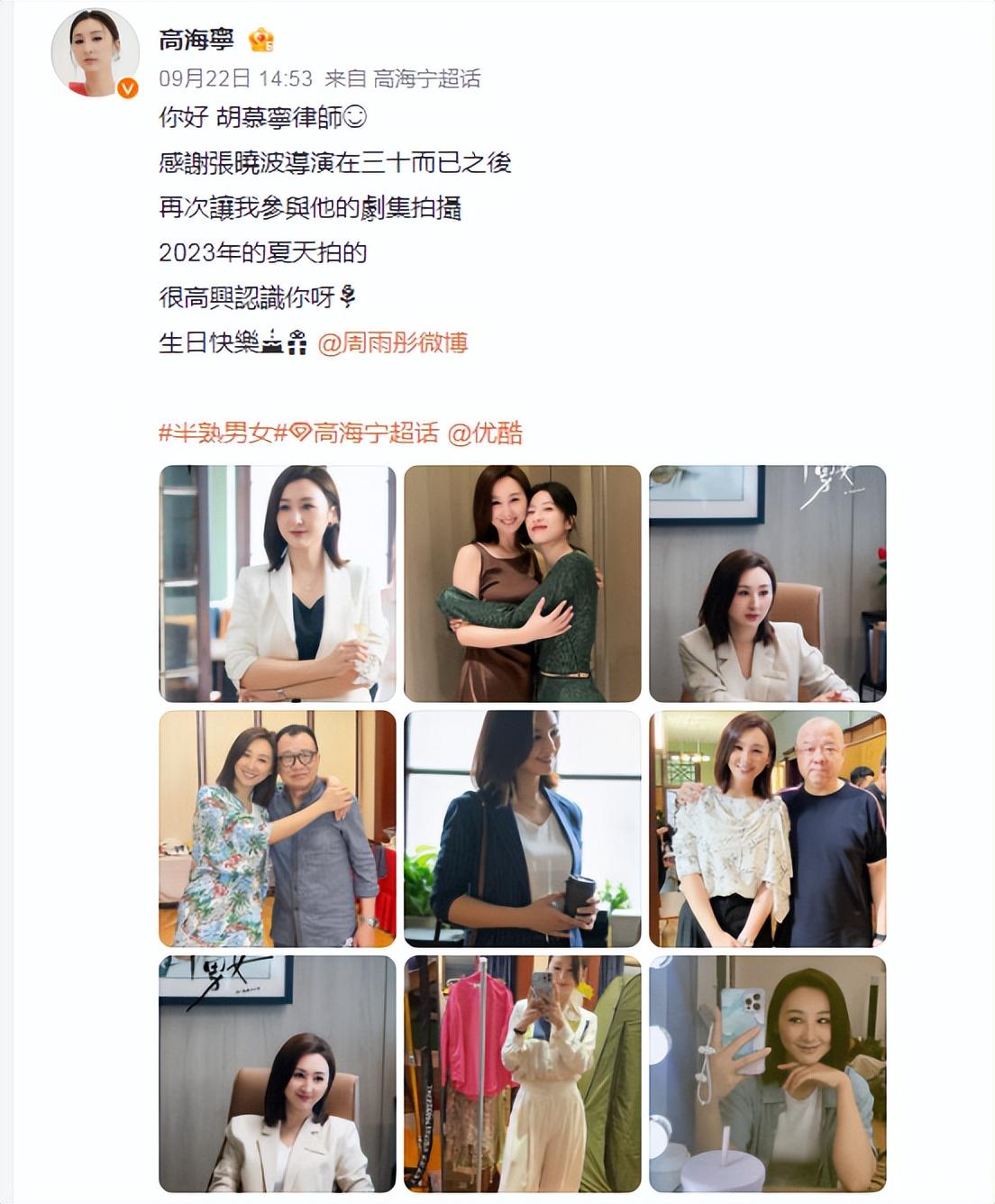Open the #半熟男女# hashtag

(x=216, y=433)
